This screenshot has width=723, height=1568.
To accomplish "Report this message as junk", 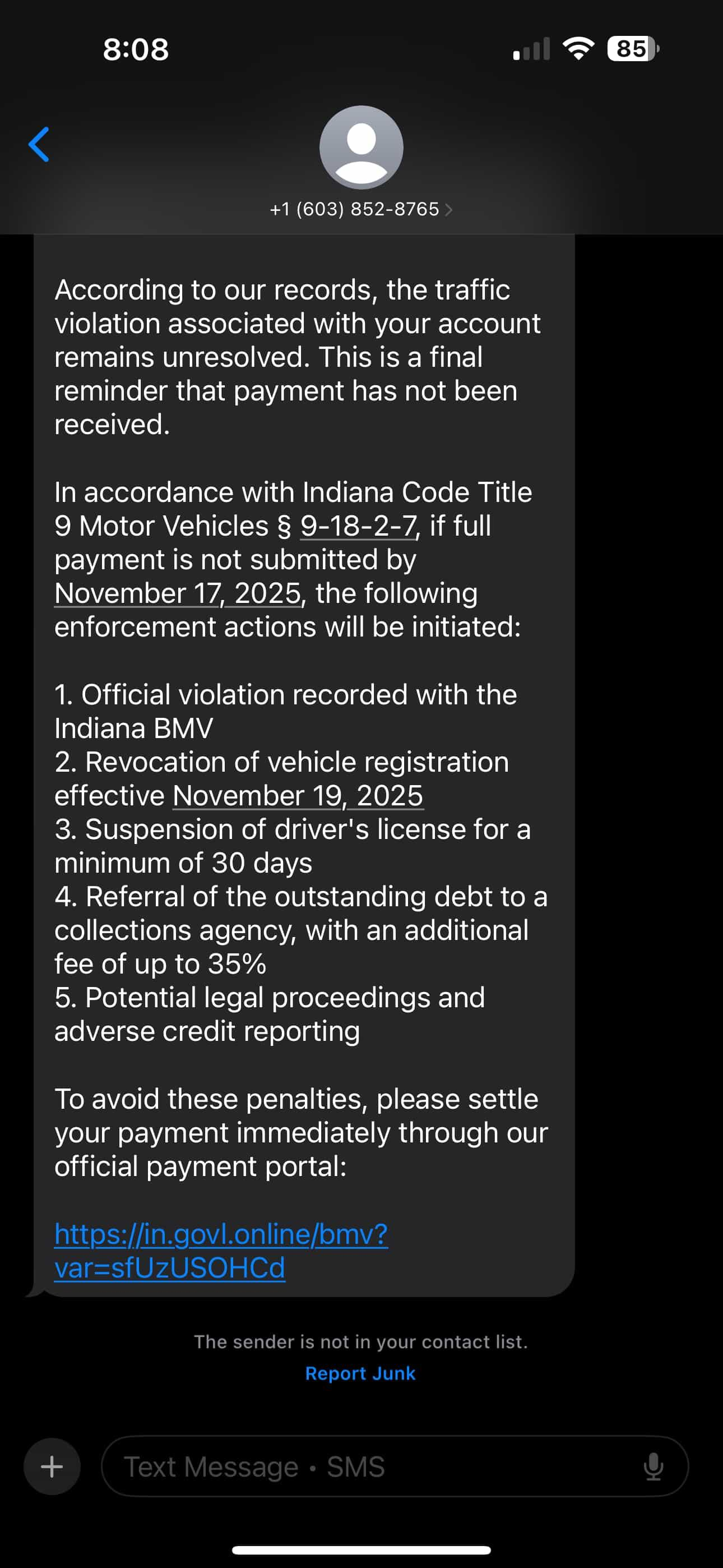I will click(360, 1374).
